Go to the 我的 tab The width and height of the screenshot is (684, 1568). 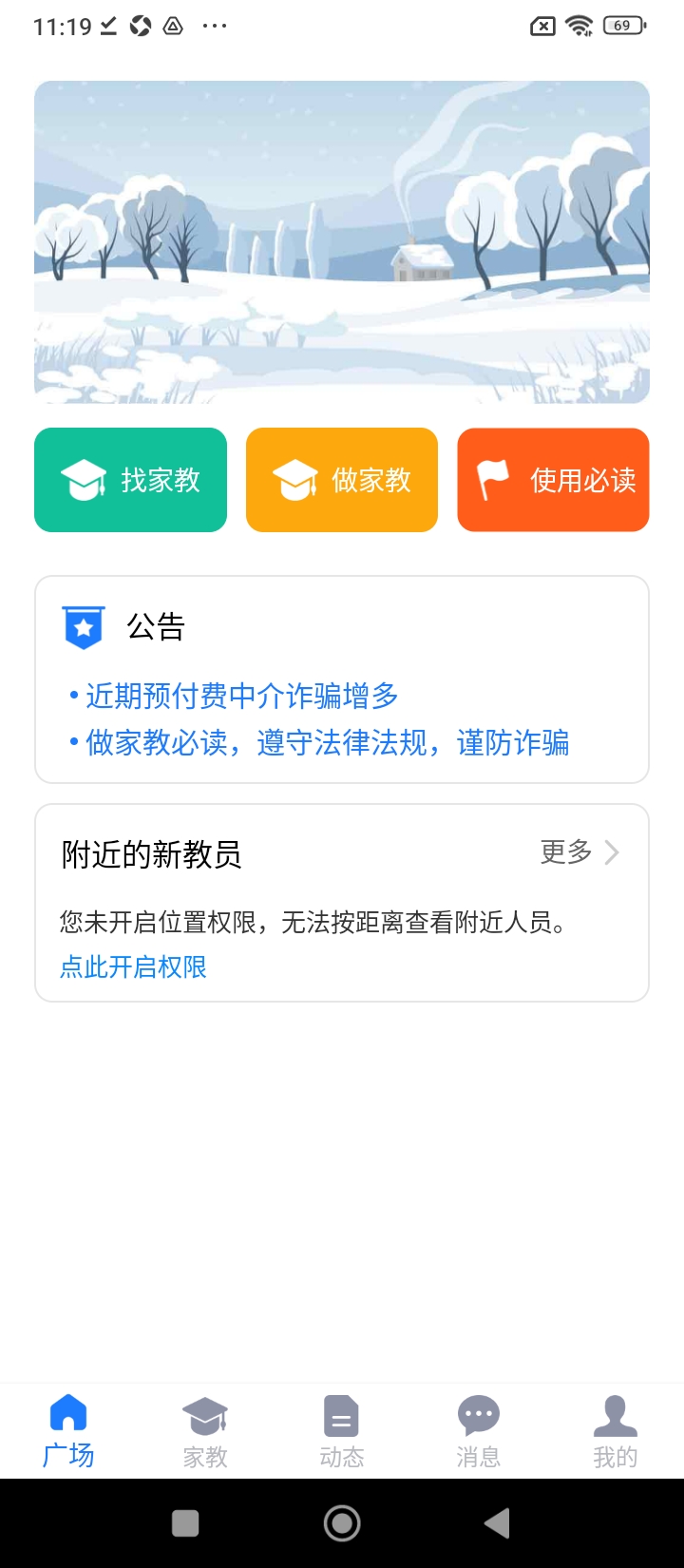click(x=615, y=1432)
